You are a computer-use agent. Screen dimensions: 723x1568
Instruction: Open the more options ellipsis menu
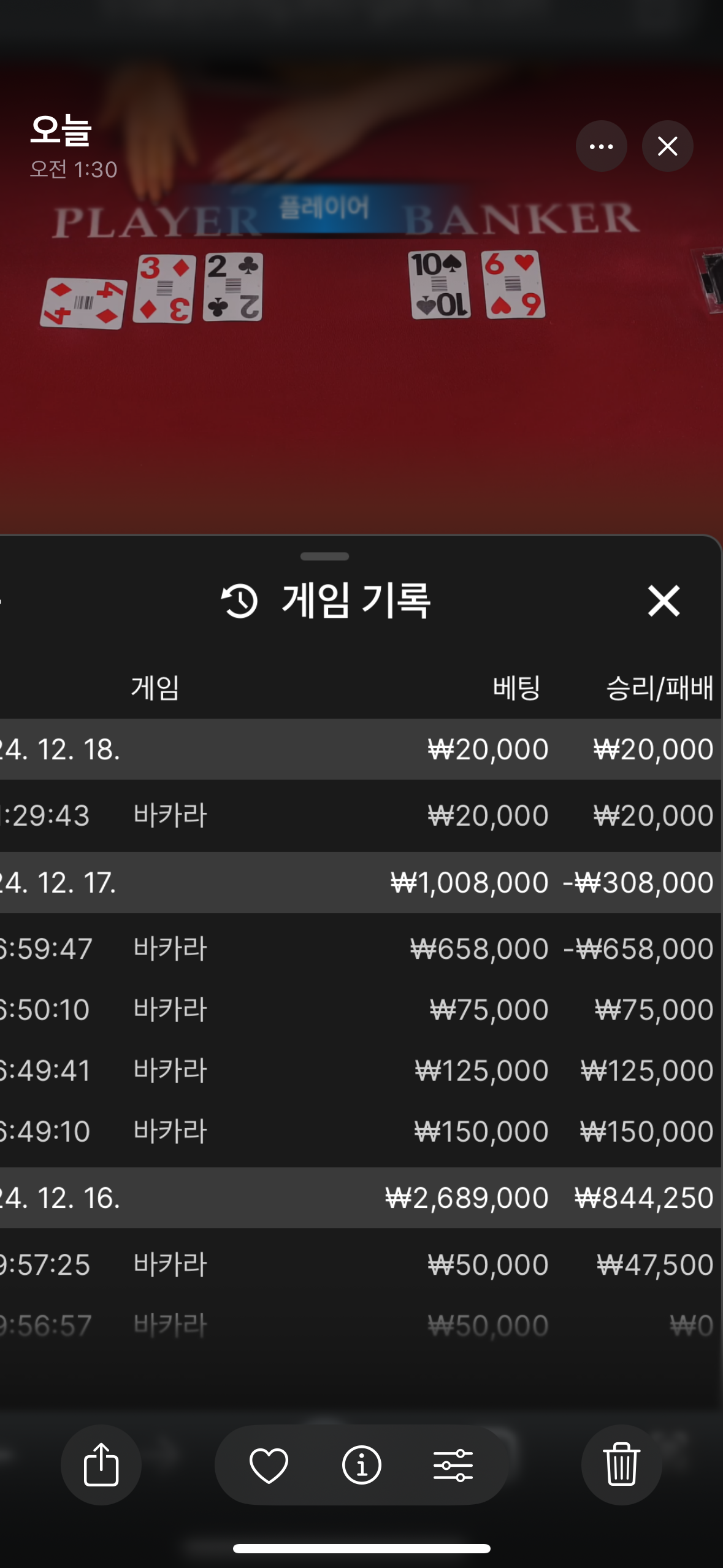coord(601,146)
